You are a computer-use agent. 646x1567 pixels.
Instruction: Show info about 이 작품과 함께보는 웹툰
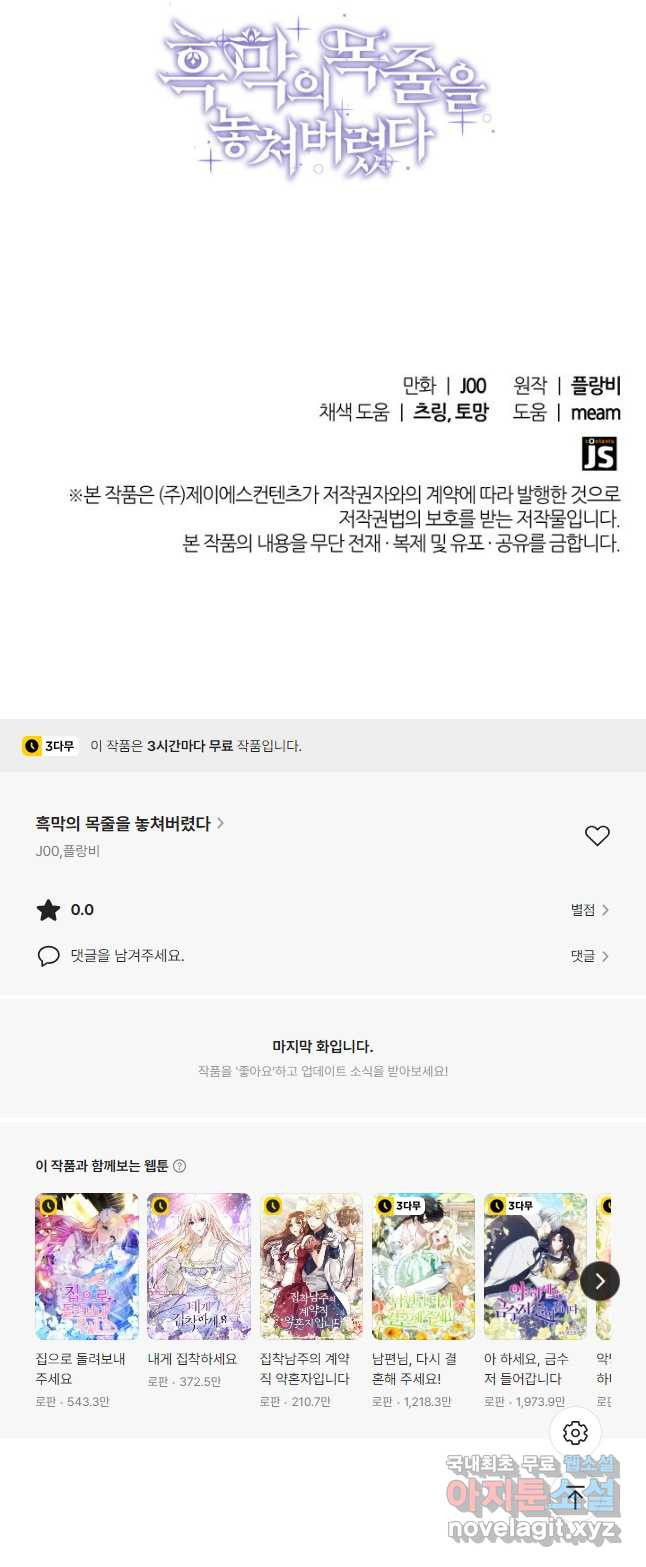click(180, 1166)
